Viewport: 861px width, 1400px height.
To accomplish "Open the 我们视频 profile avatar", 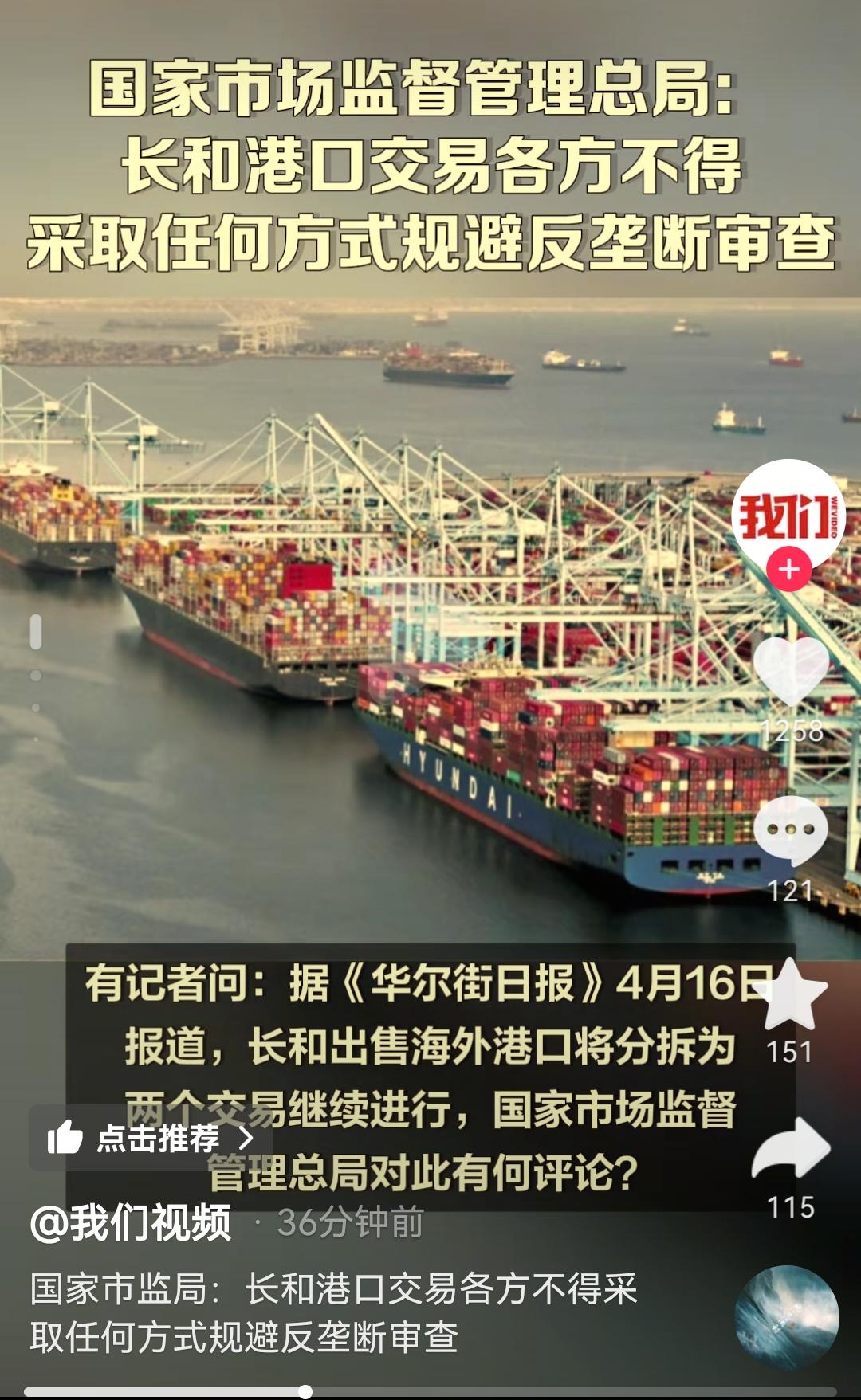I will pyautogui.click(x=788, y=516).
